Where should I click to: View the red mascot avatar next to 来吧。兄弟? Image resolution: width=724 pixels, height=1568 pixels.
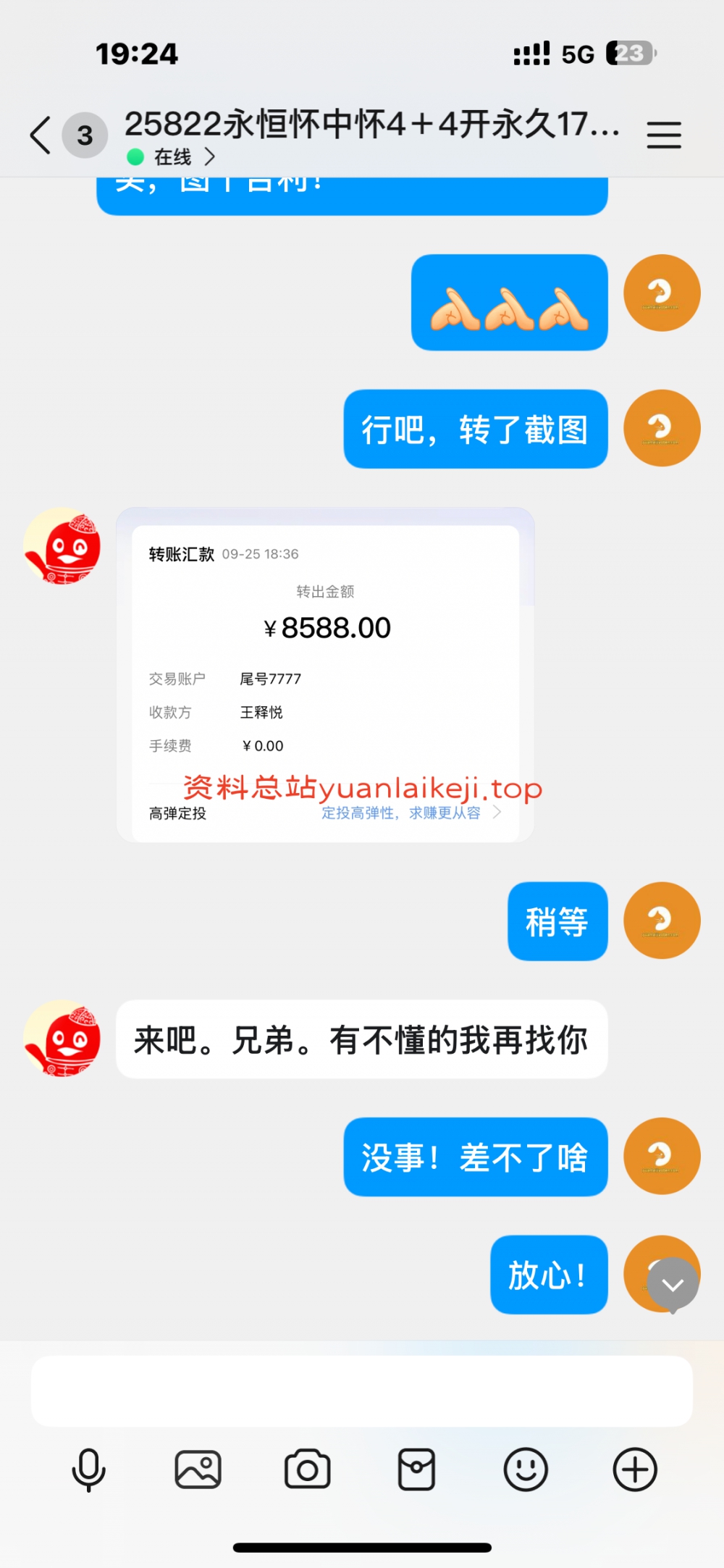(62, 1039)
